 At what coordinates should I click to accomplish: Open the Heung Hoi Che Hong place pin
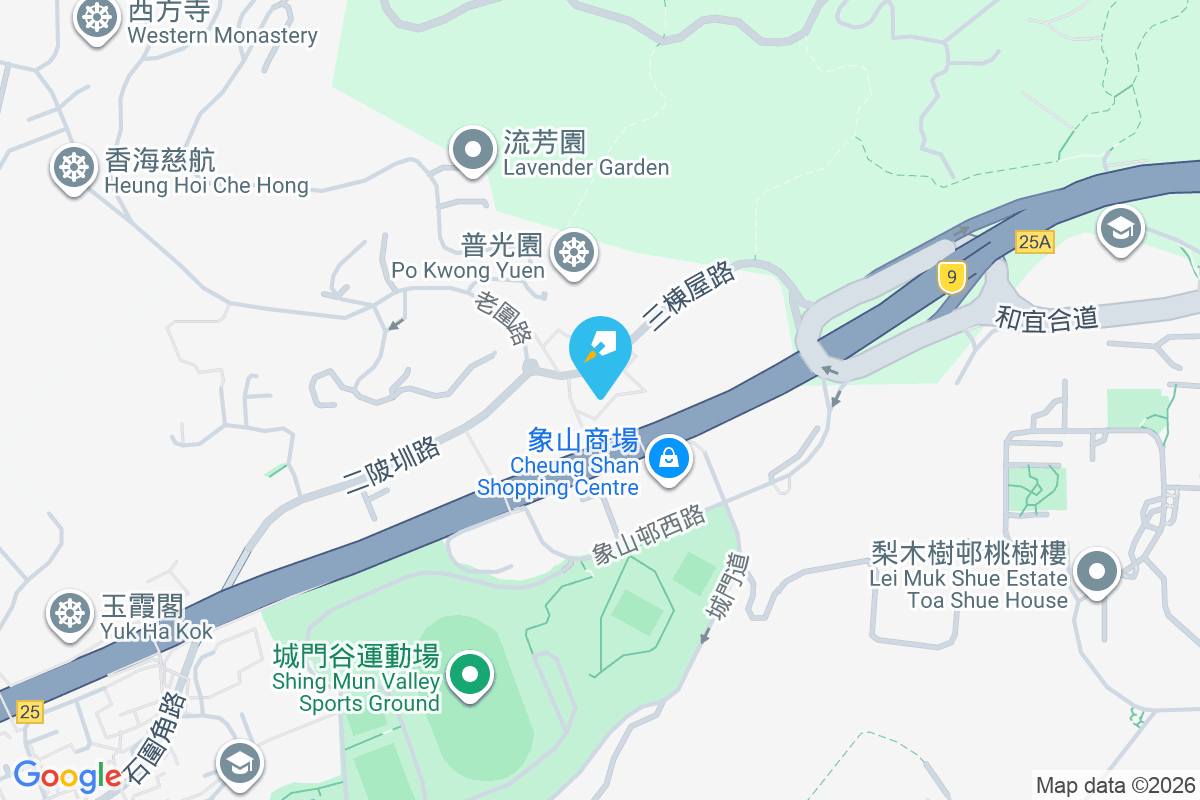[x=73, y=167]
